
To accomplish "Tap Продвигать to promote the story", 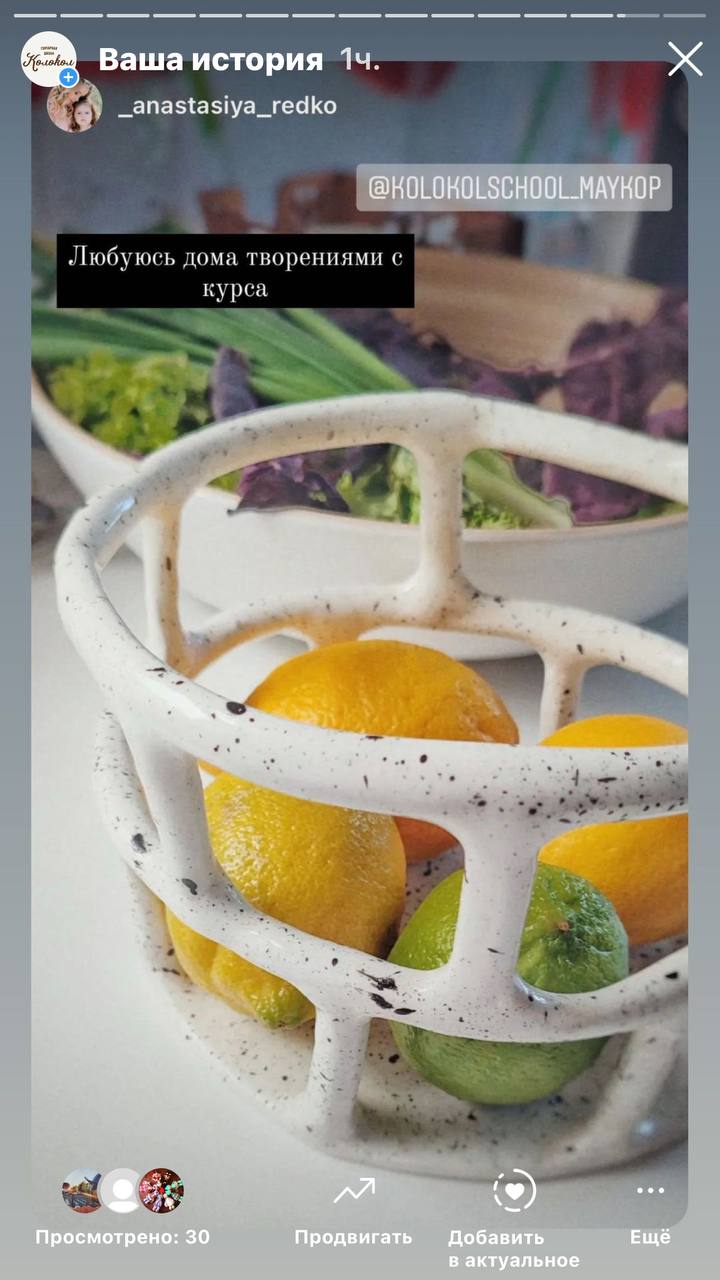I will tap(353, 1207).
